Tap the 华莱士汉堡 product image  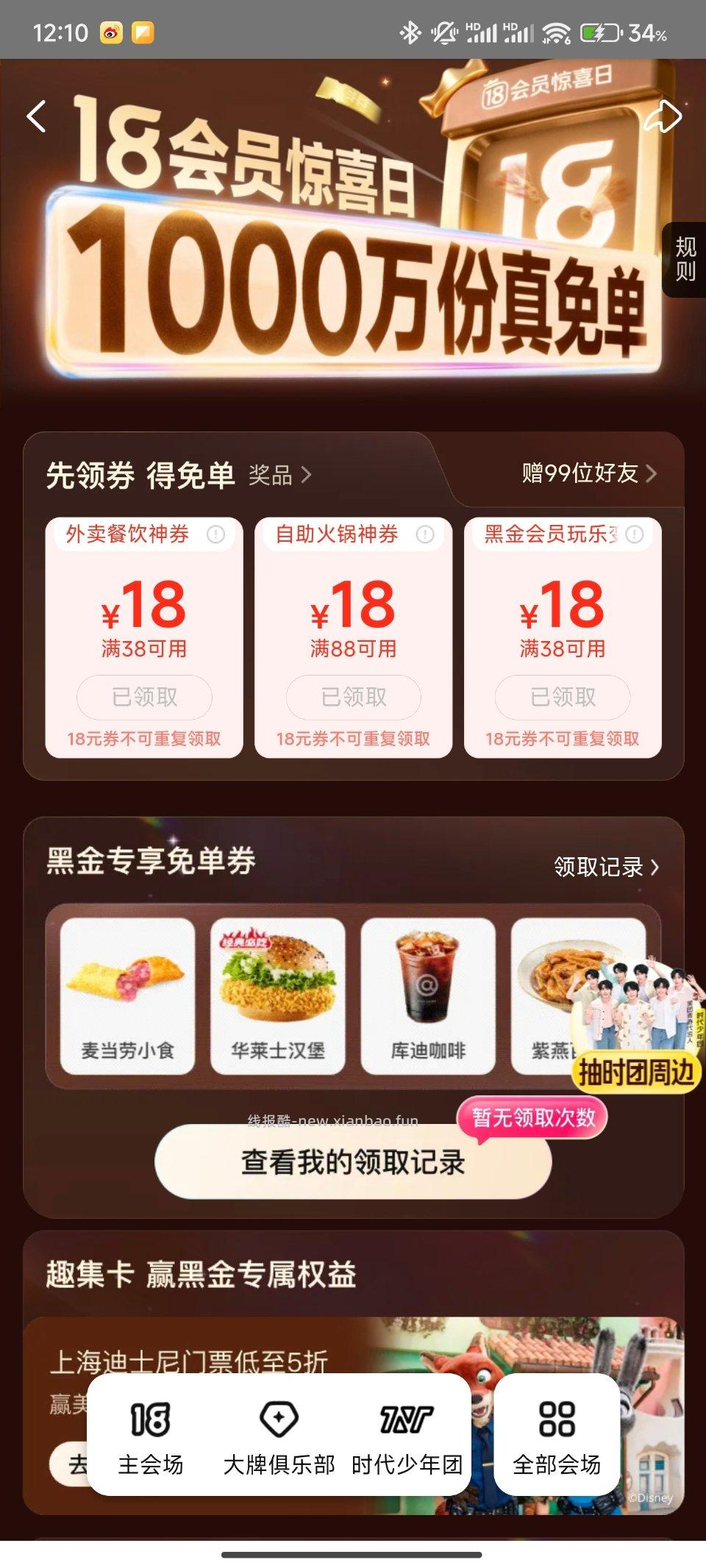[x=278, y=978]
